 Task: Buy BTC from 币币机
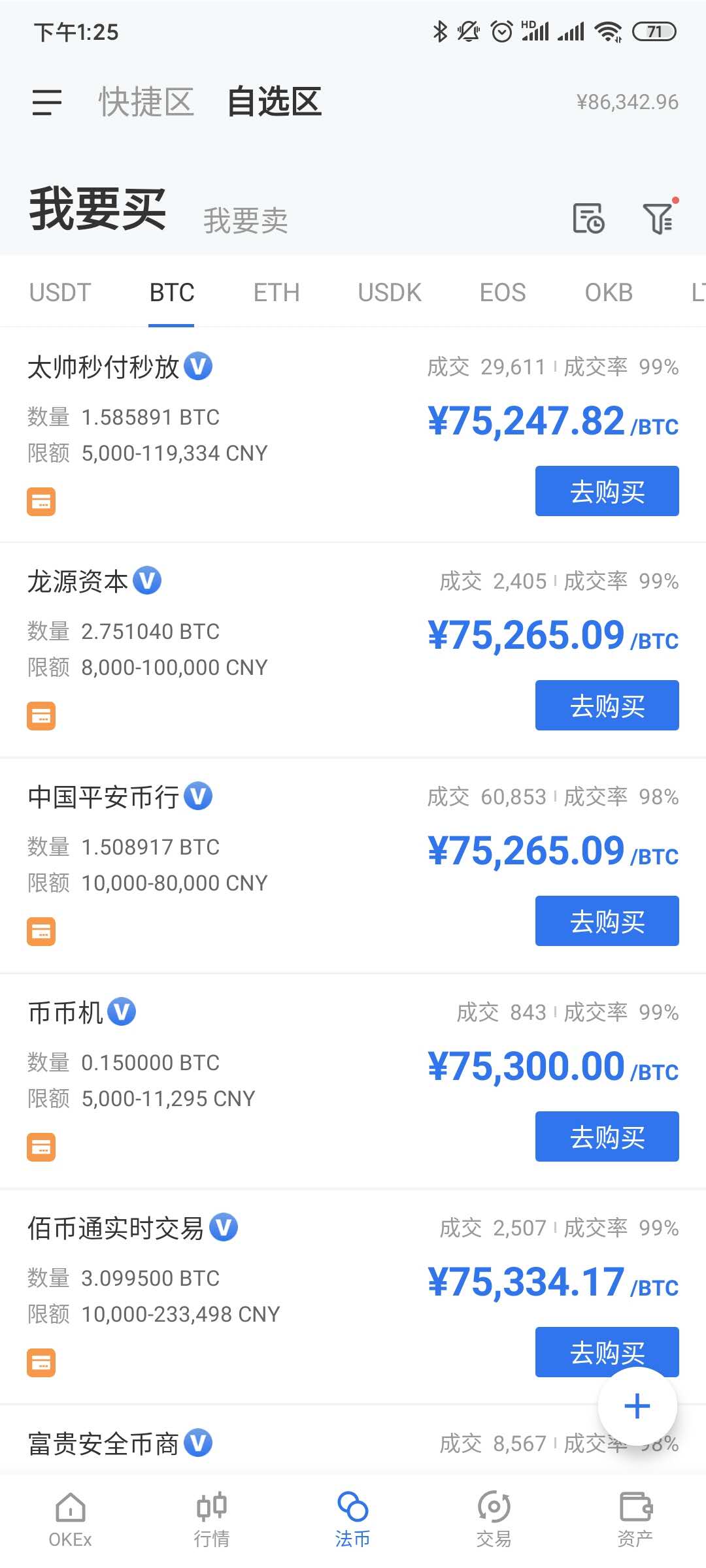click(x=607, y=1137)
